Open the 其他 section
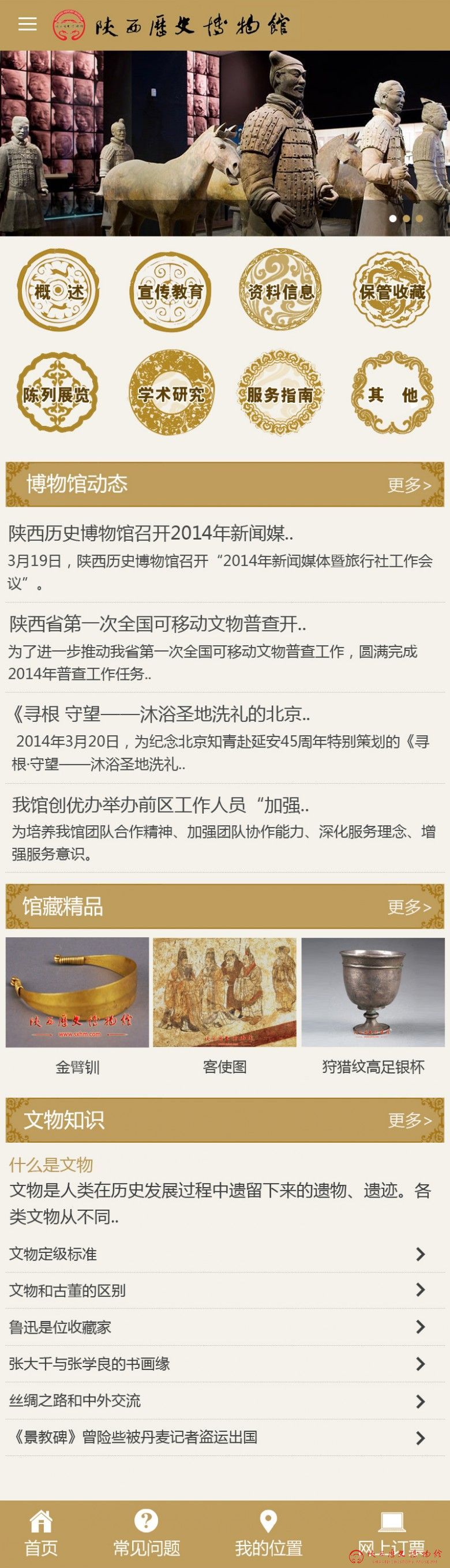 point(392,394)
